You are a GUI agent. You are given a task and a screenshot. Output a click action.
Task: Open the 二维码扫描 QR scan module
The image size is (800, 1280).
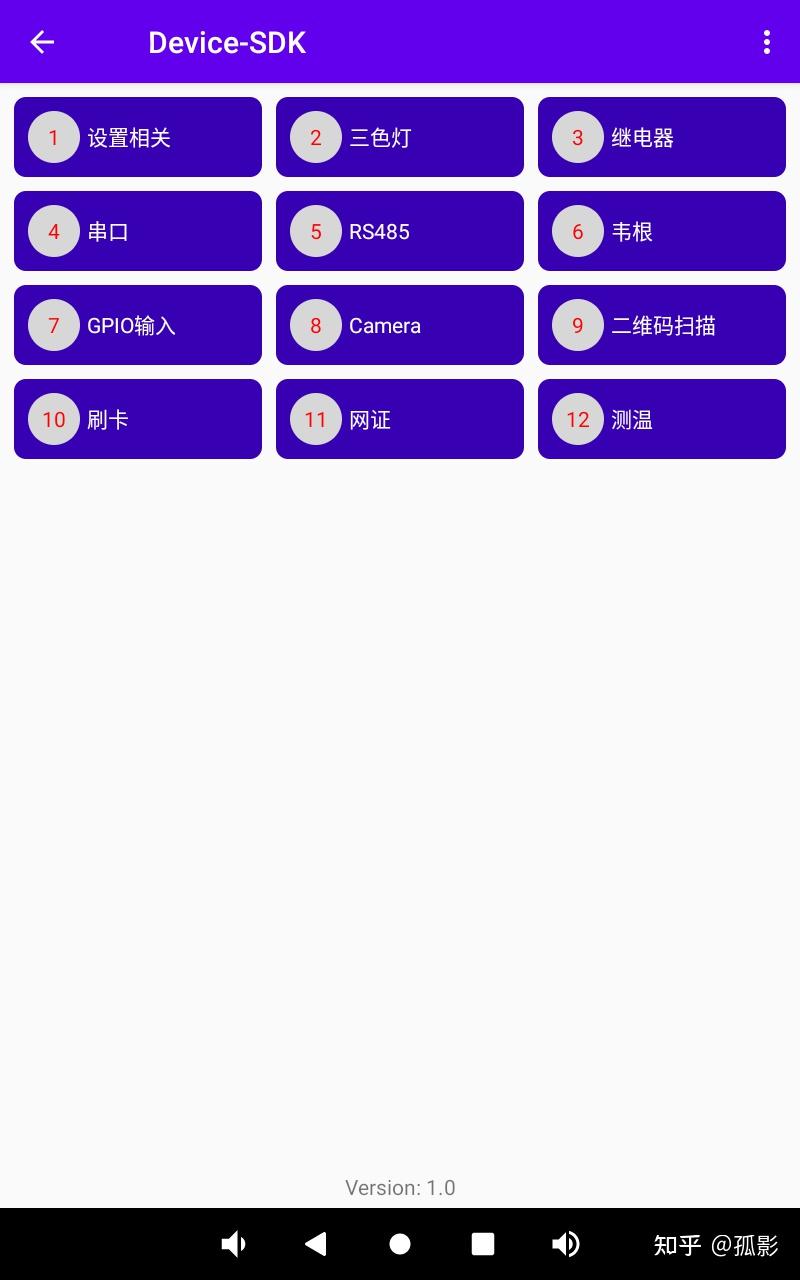point(661,325)
